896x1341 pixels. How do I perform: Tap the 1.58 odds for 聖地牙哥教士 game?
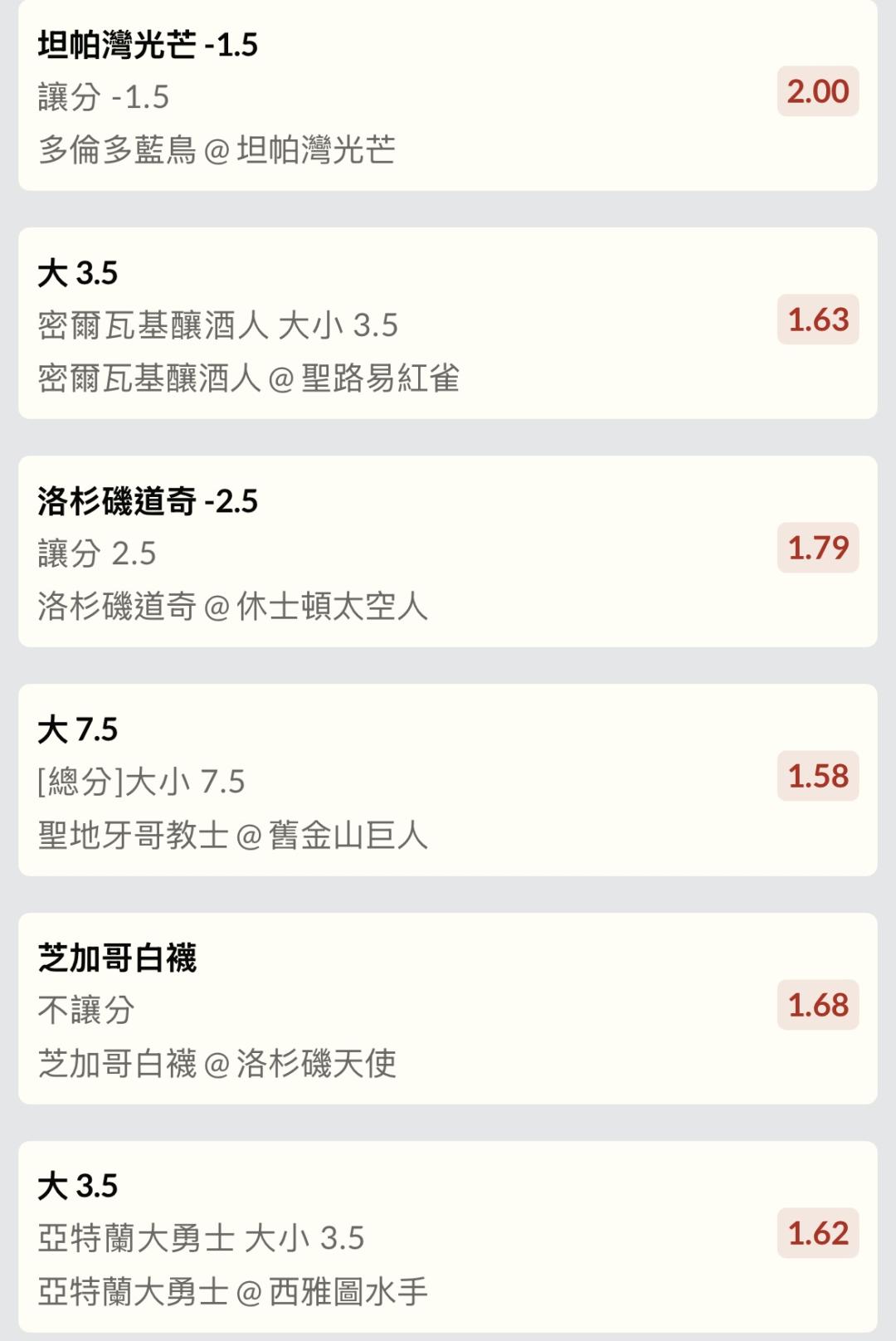coord(818,776)
